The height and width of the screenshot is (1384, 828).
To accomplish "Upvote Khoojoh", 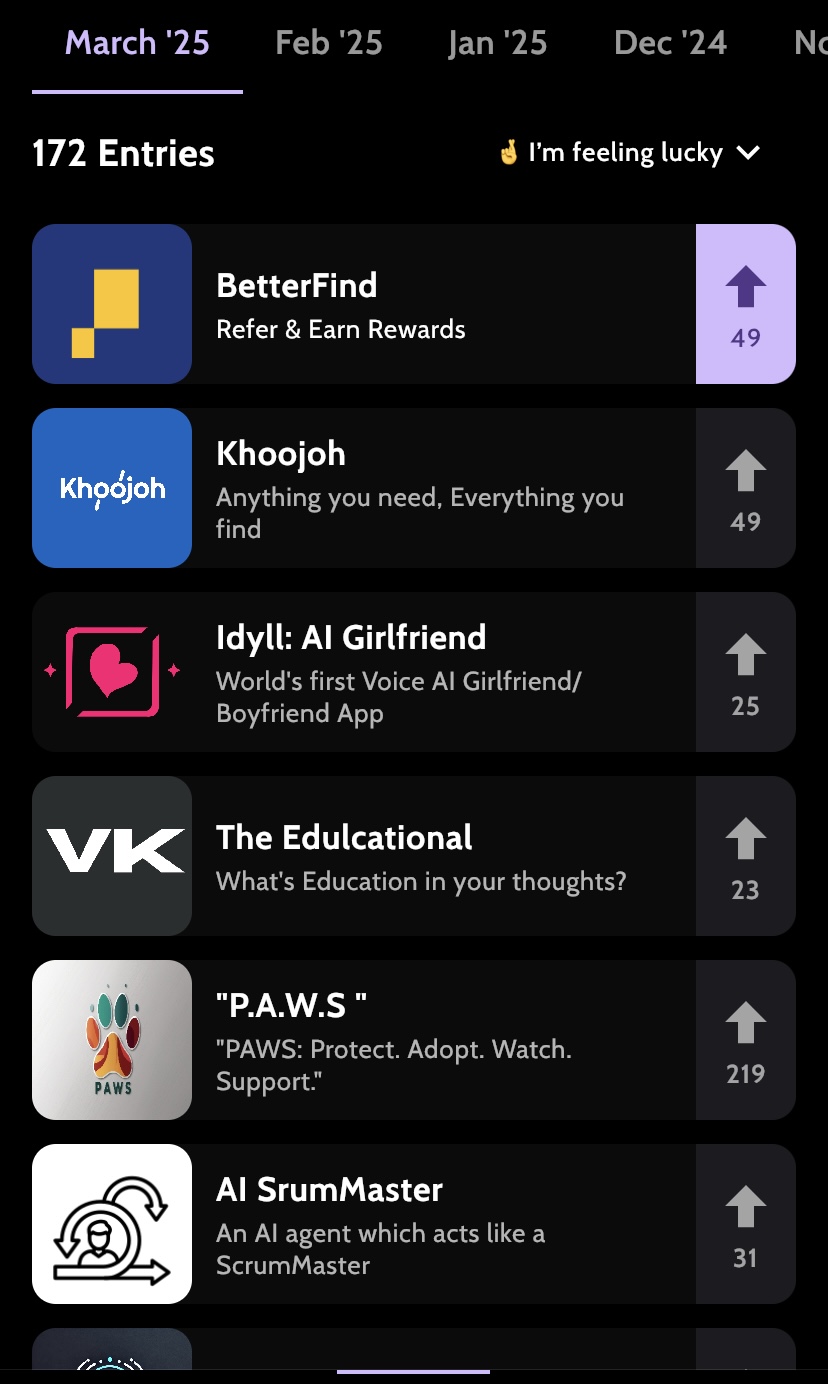I will 745,488.
